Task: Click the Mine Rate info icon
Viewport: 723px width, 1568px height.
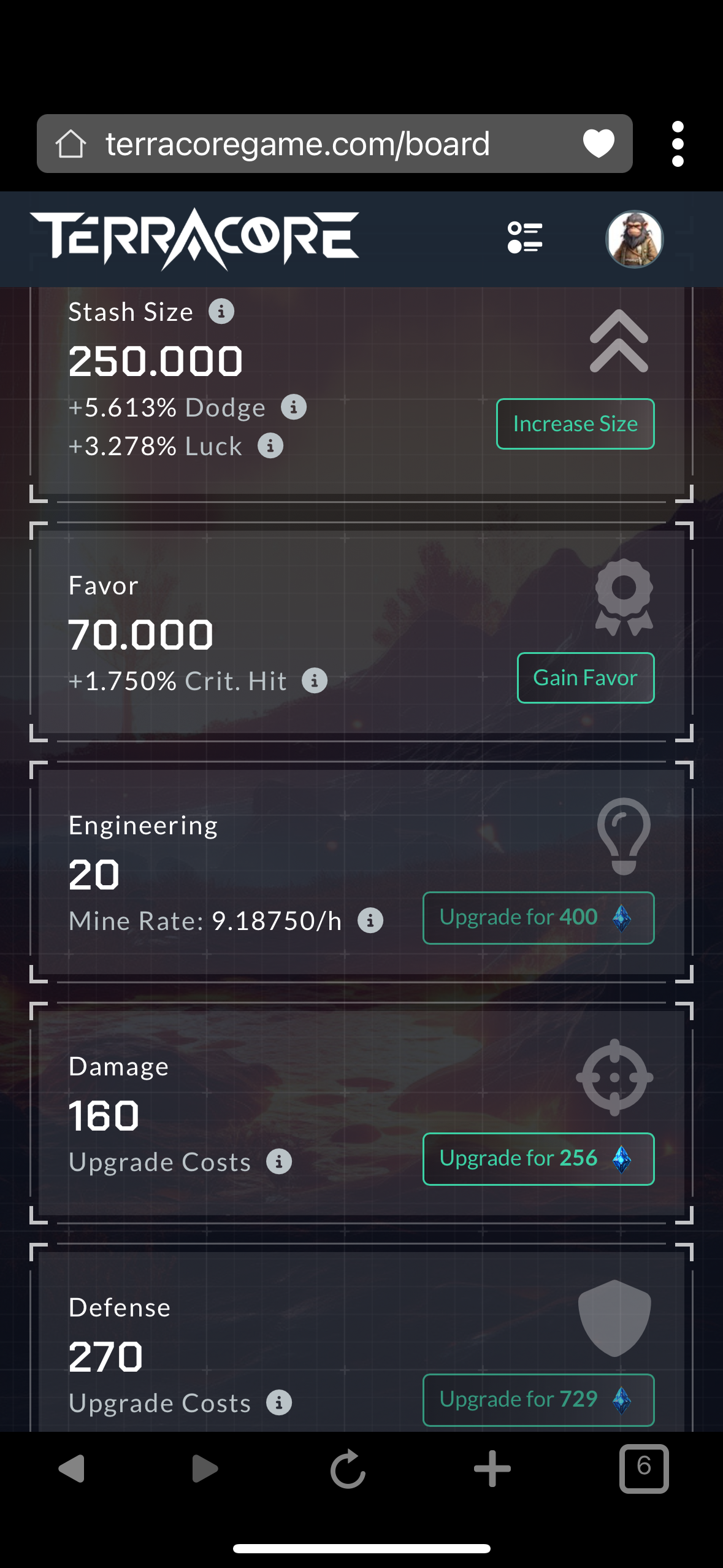Action: pyautogui.click(x=370, y=920)
